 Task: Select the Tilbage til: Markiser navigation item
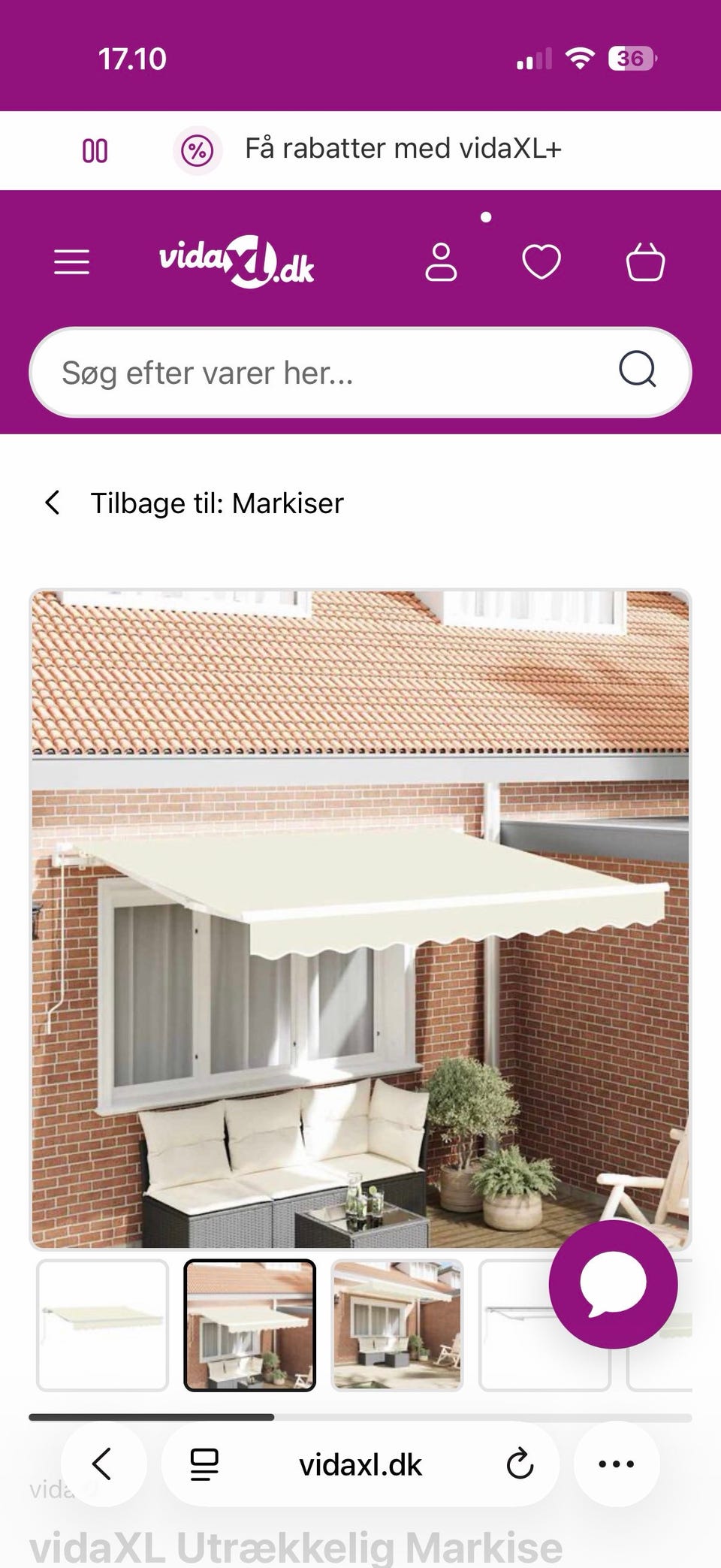click(x=218, y=502)
